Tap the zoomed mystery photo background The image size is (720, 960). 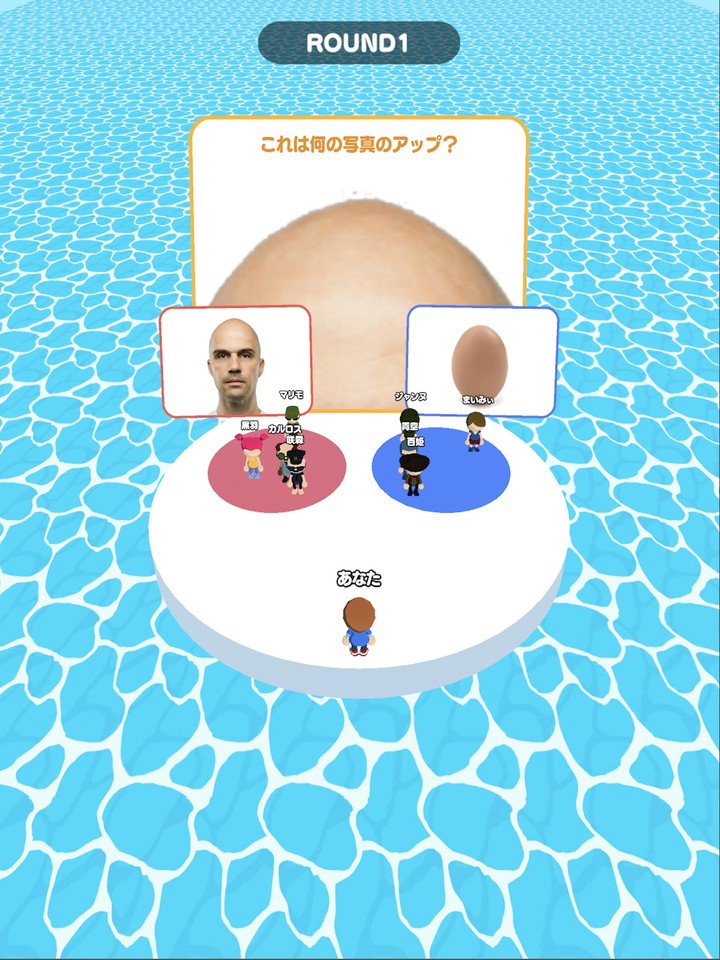click(x=358, y=230)
